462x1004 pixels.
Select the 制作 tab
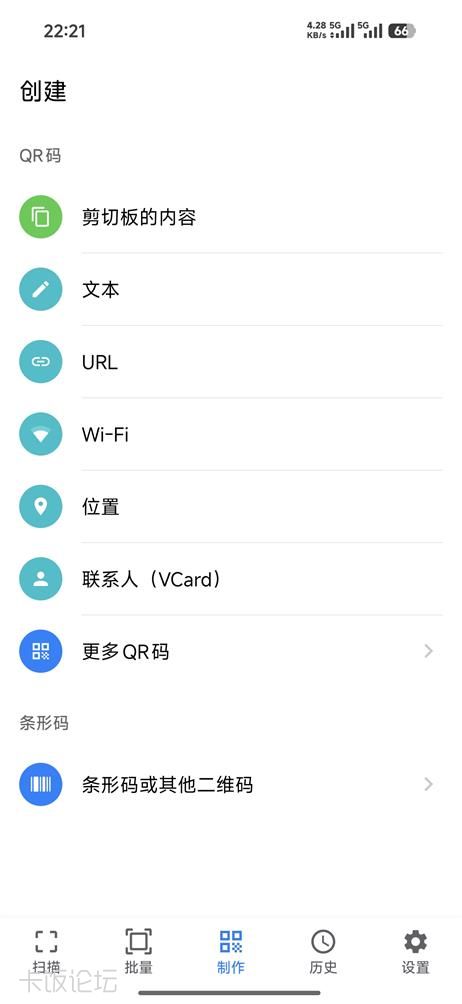point(231,952)
